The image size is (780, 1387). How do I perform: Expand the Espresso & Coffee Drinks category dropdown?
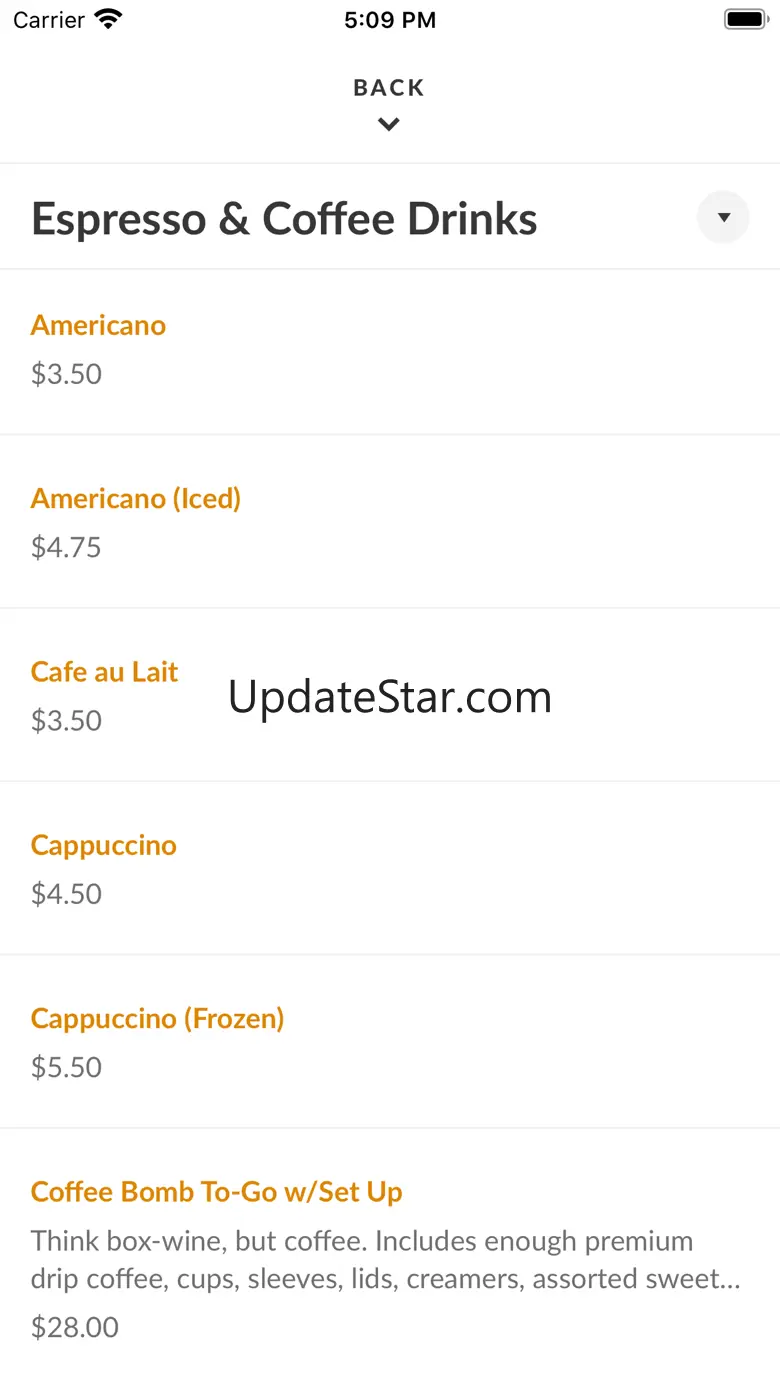723,217
